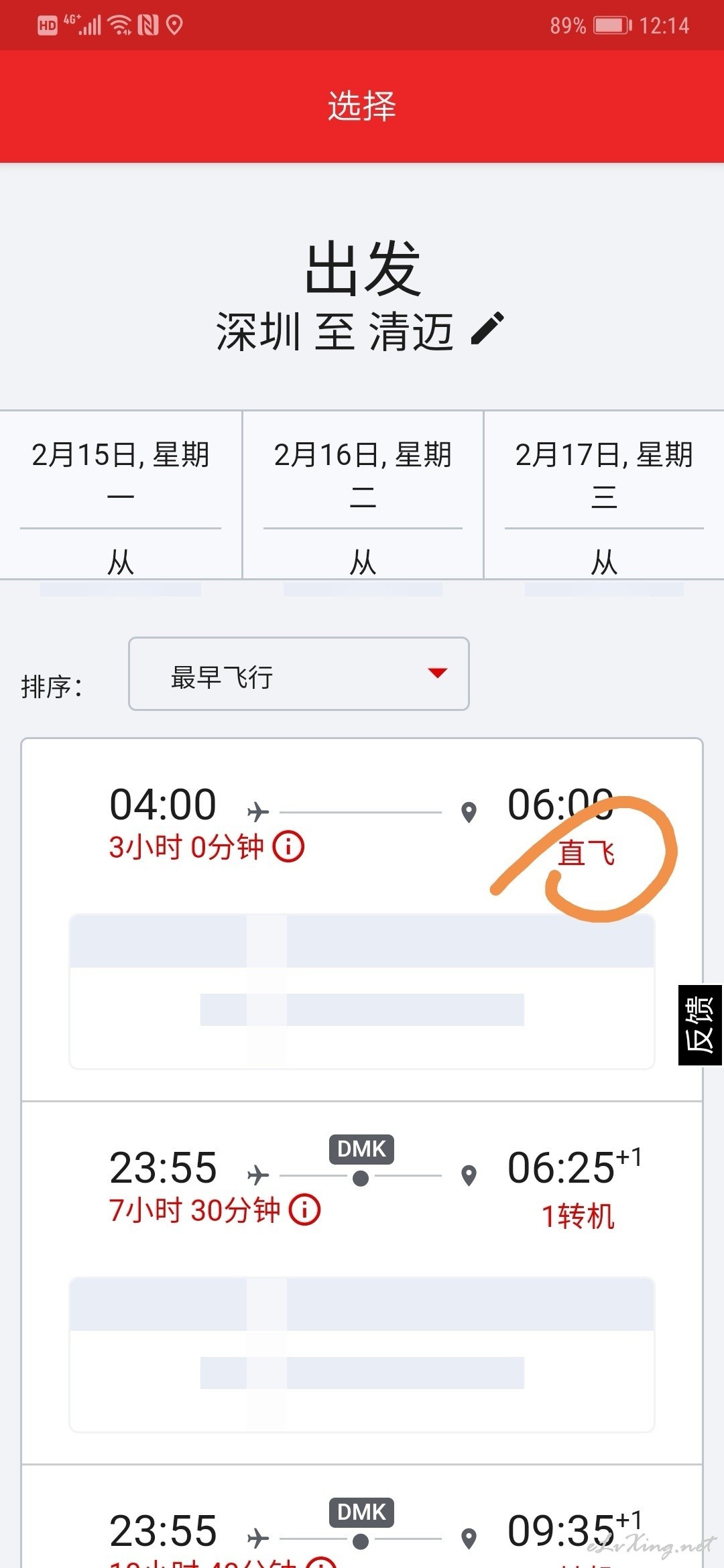Viewport: 724px width, 1568px height.
Task: Show info for the 3小时 0分钟 duration
Action: [289, 846]
